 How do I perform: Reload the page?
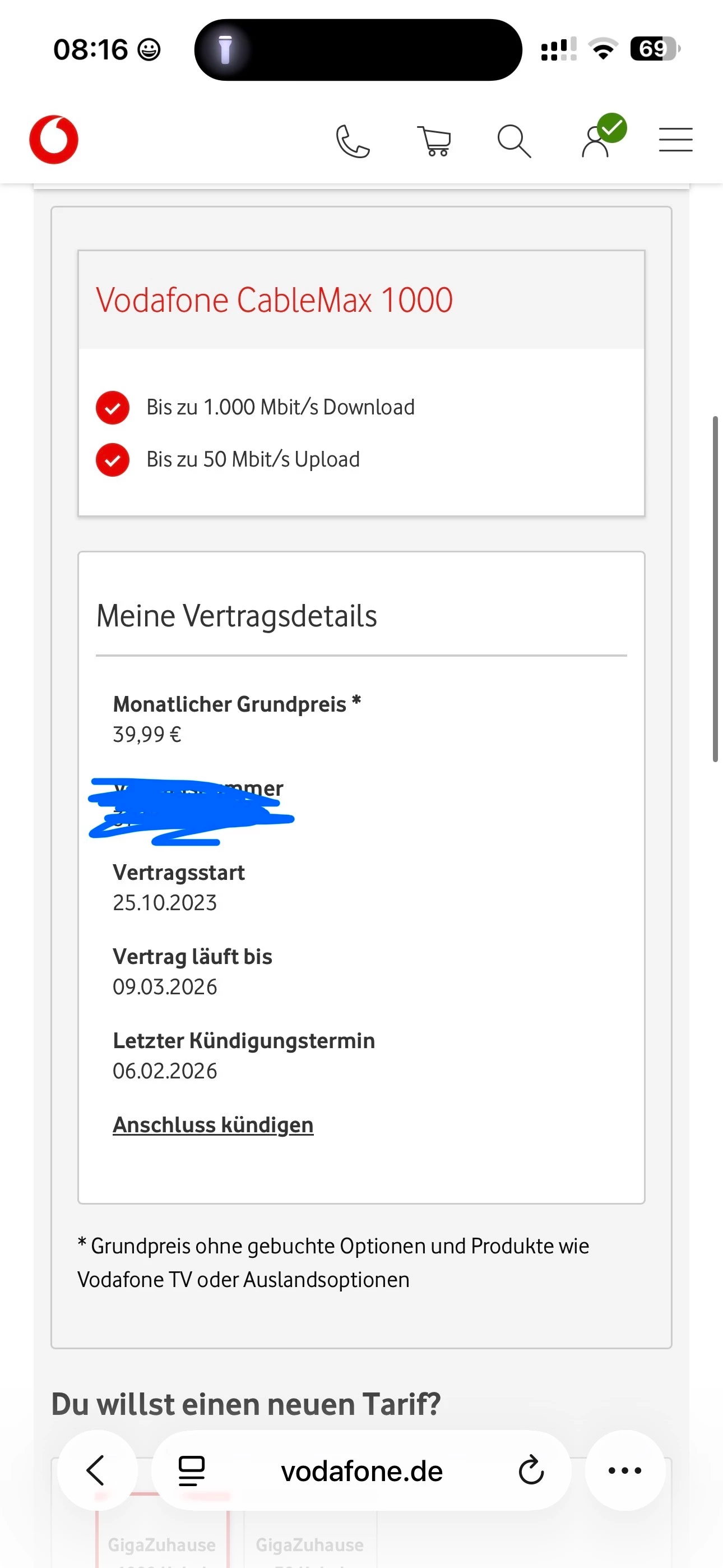coord(531,1470)
